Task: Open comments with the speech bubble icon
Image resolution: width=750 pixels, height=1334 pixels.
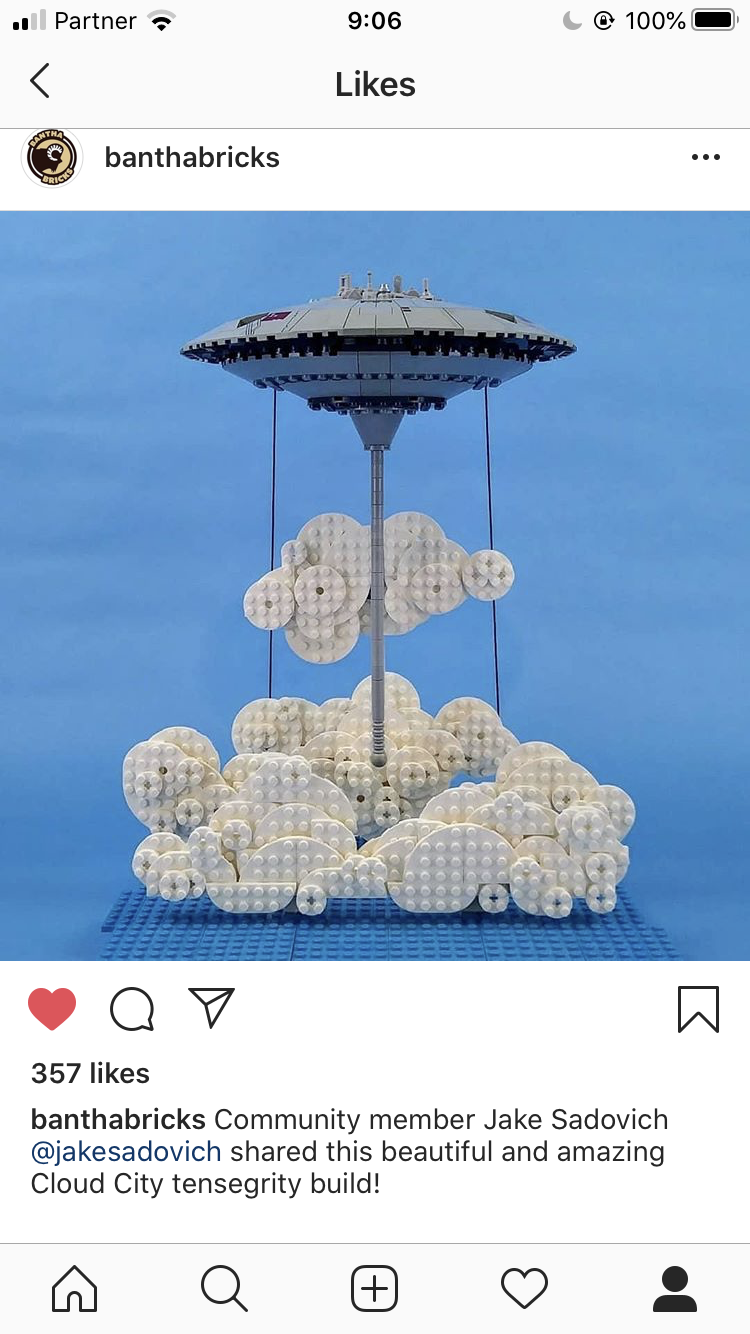Action: click(132, 1009)
